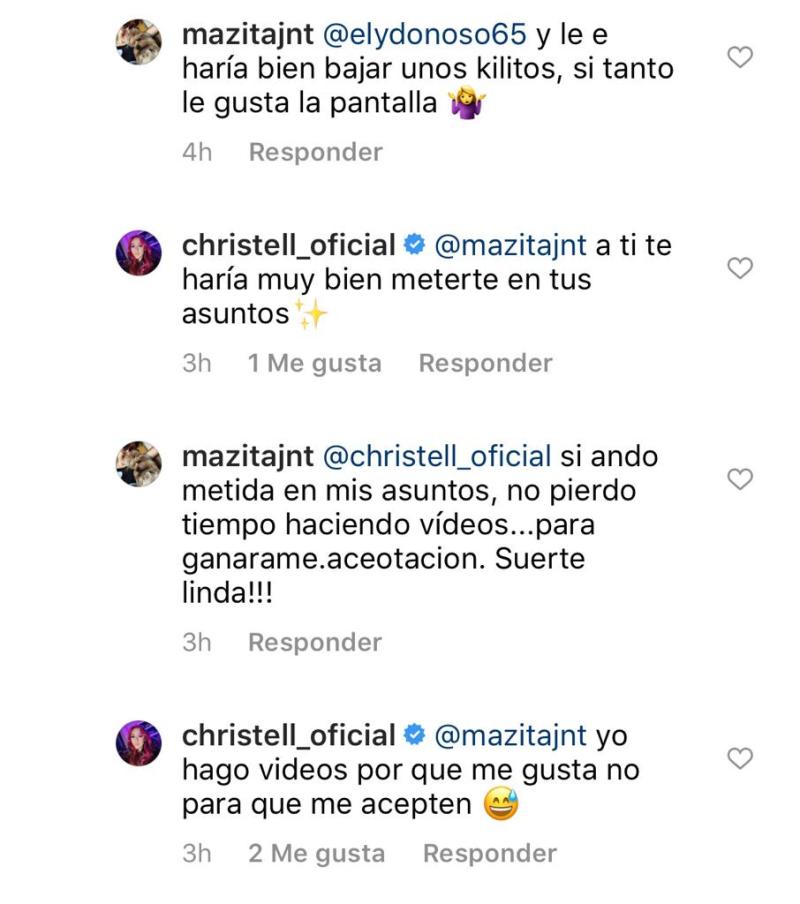Toggle the heart beside mazitajnt's longer comment
This screenshot has width=800, height=904.
[740, 478]
